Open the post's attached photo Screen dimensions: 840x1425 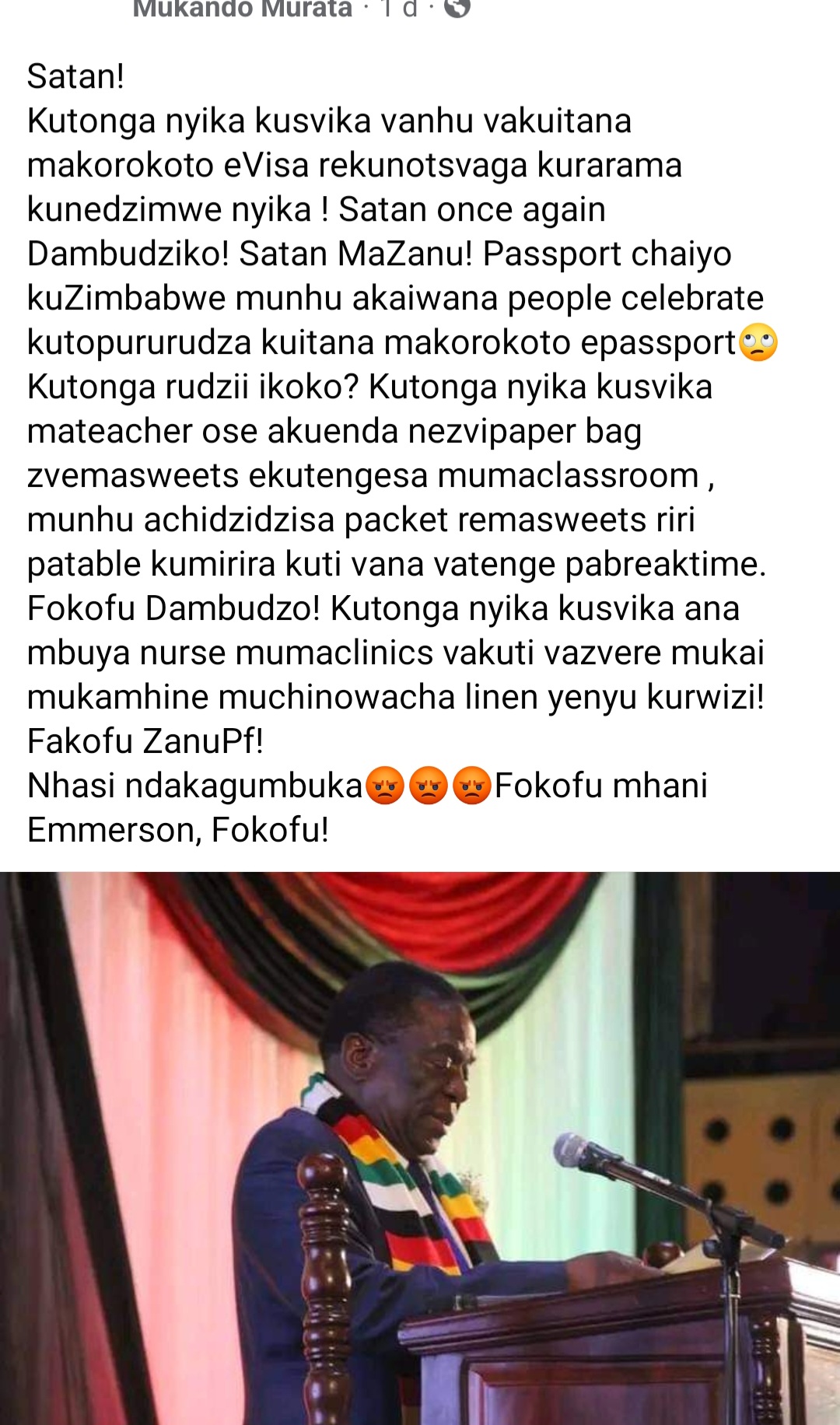coord(420,1148)
